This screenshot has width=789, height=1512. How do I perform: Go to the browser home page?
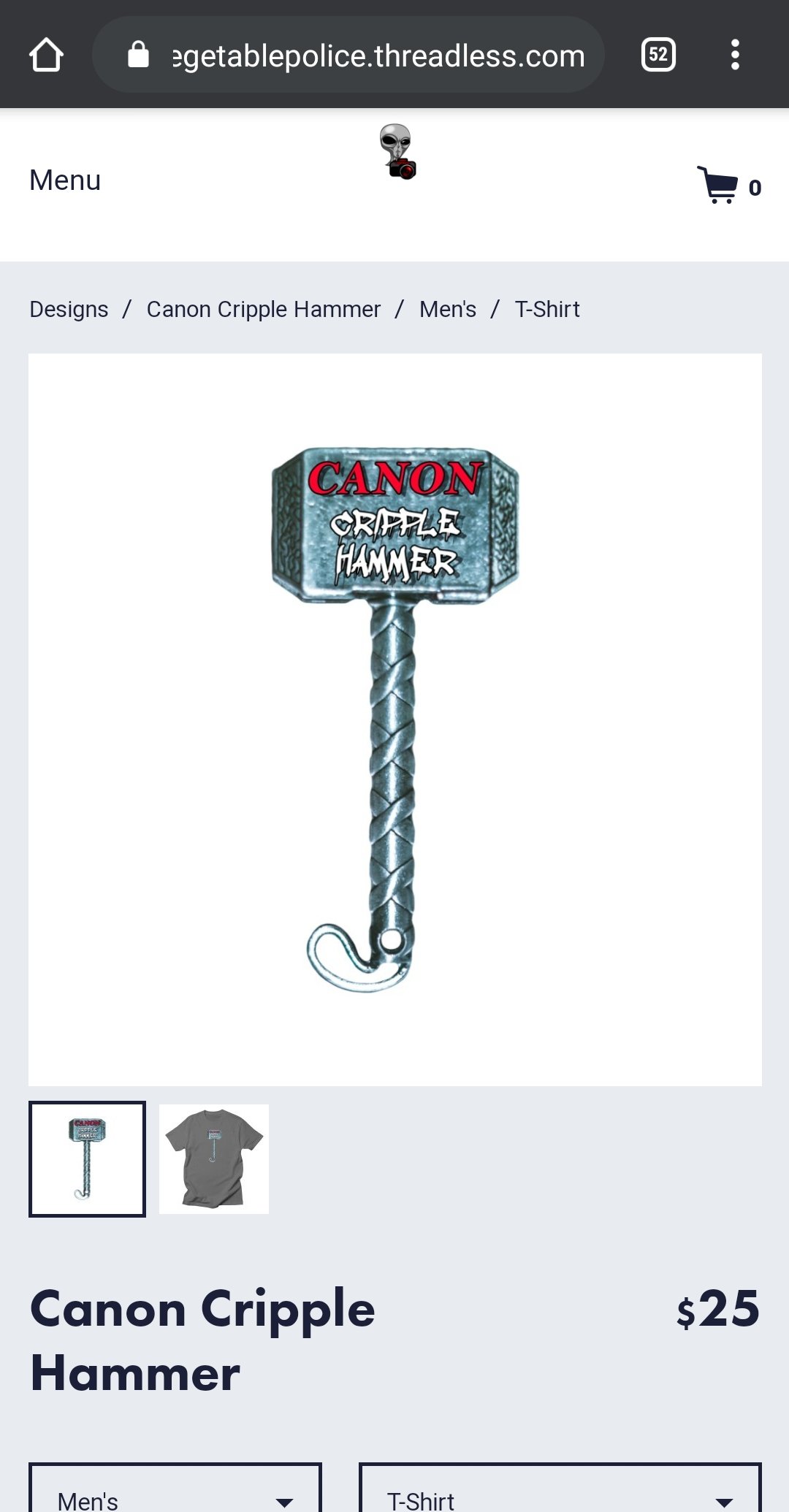coord(46,56)
